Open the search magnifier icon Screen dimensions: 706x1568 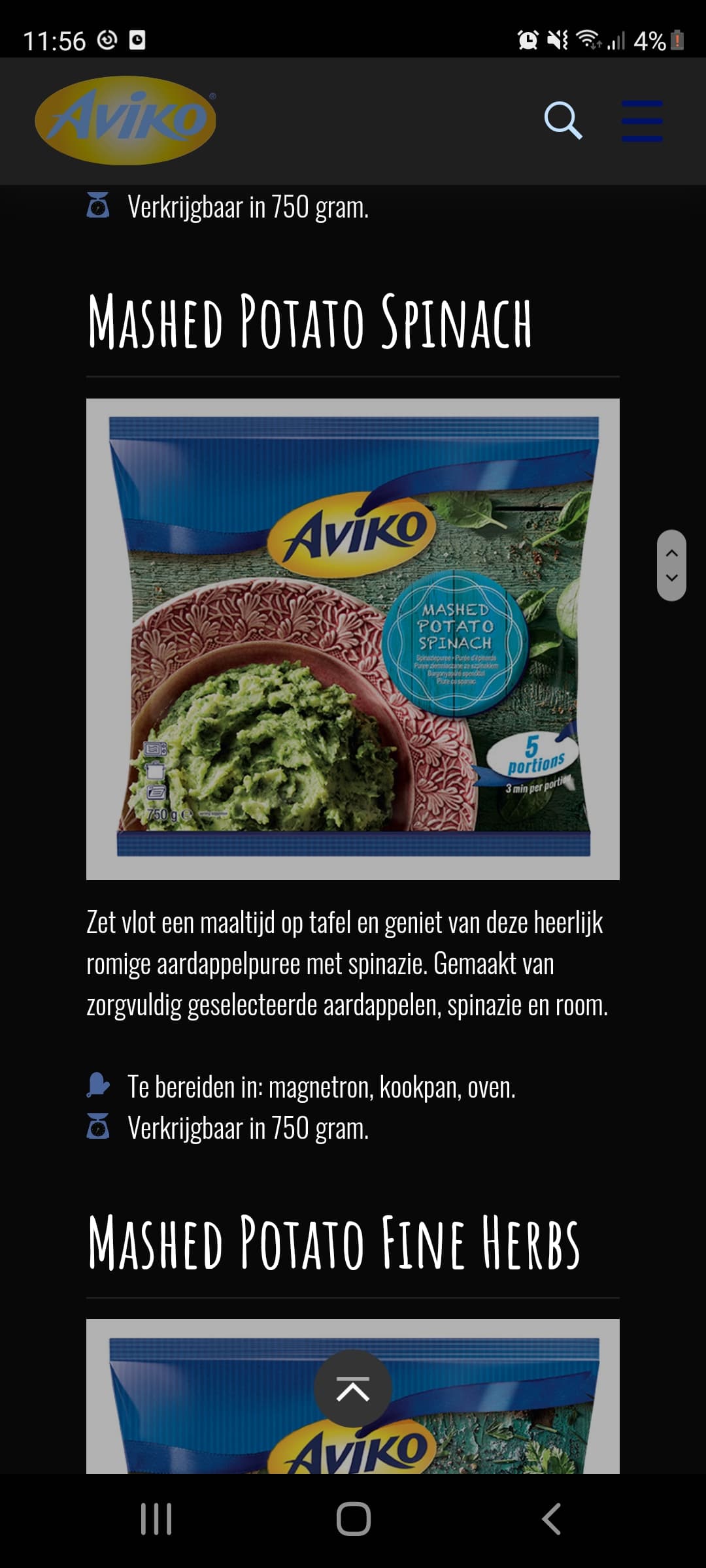click(563, 120)
